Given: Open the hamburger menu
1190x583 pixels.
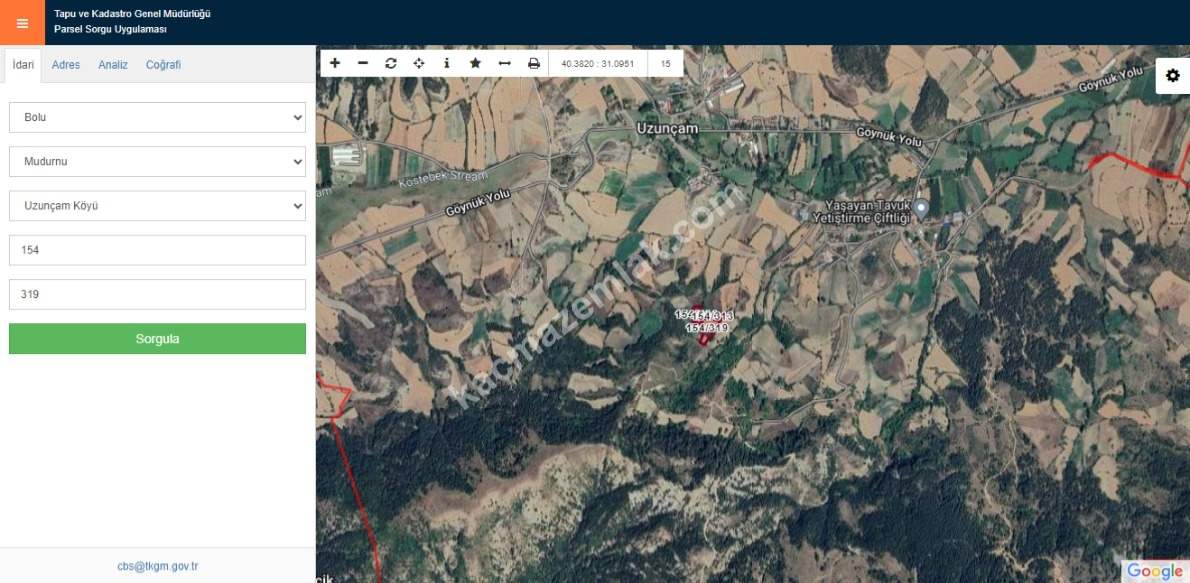Looking at the screenshot, I should pyautogui.click(x=22, y=22).
